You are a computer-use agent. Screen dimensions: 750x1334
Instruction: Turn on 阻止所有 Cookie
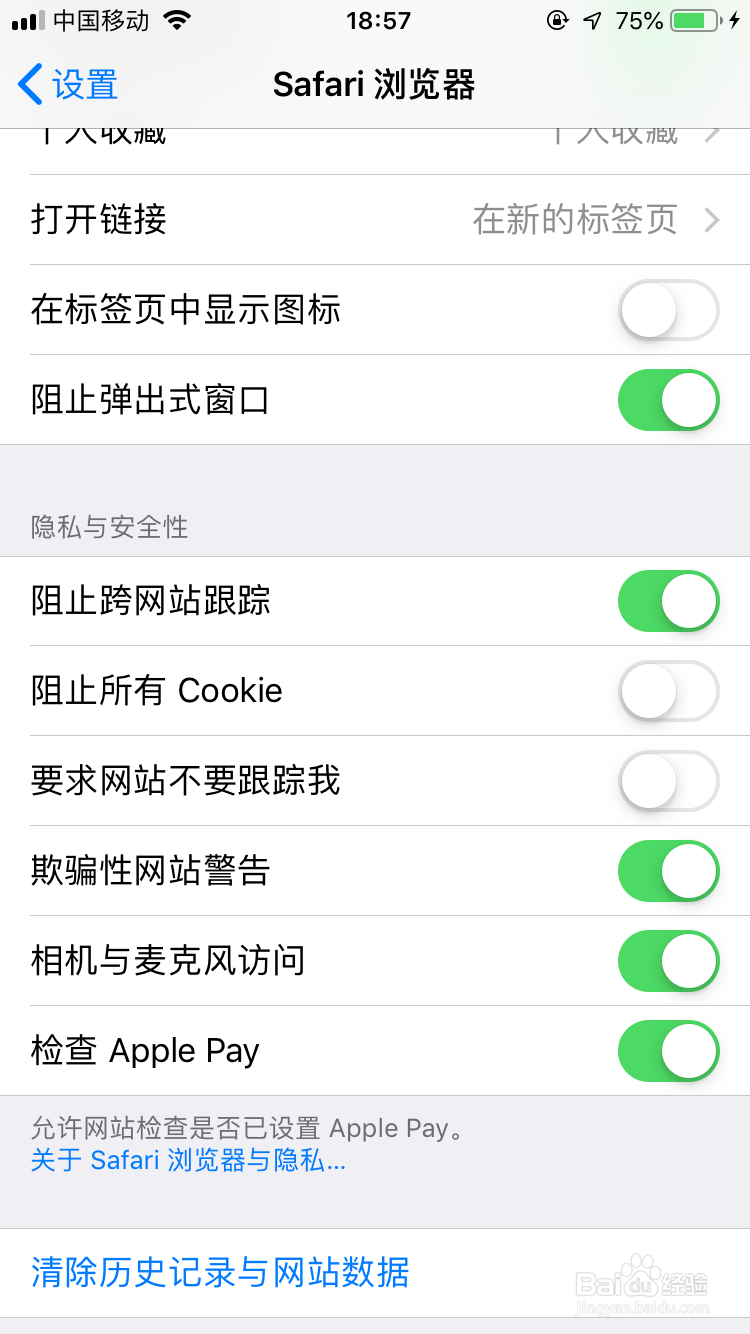(668, 691)
